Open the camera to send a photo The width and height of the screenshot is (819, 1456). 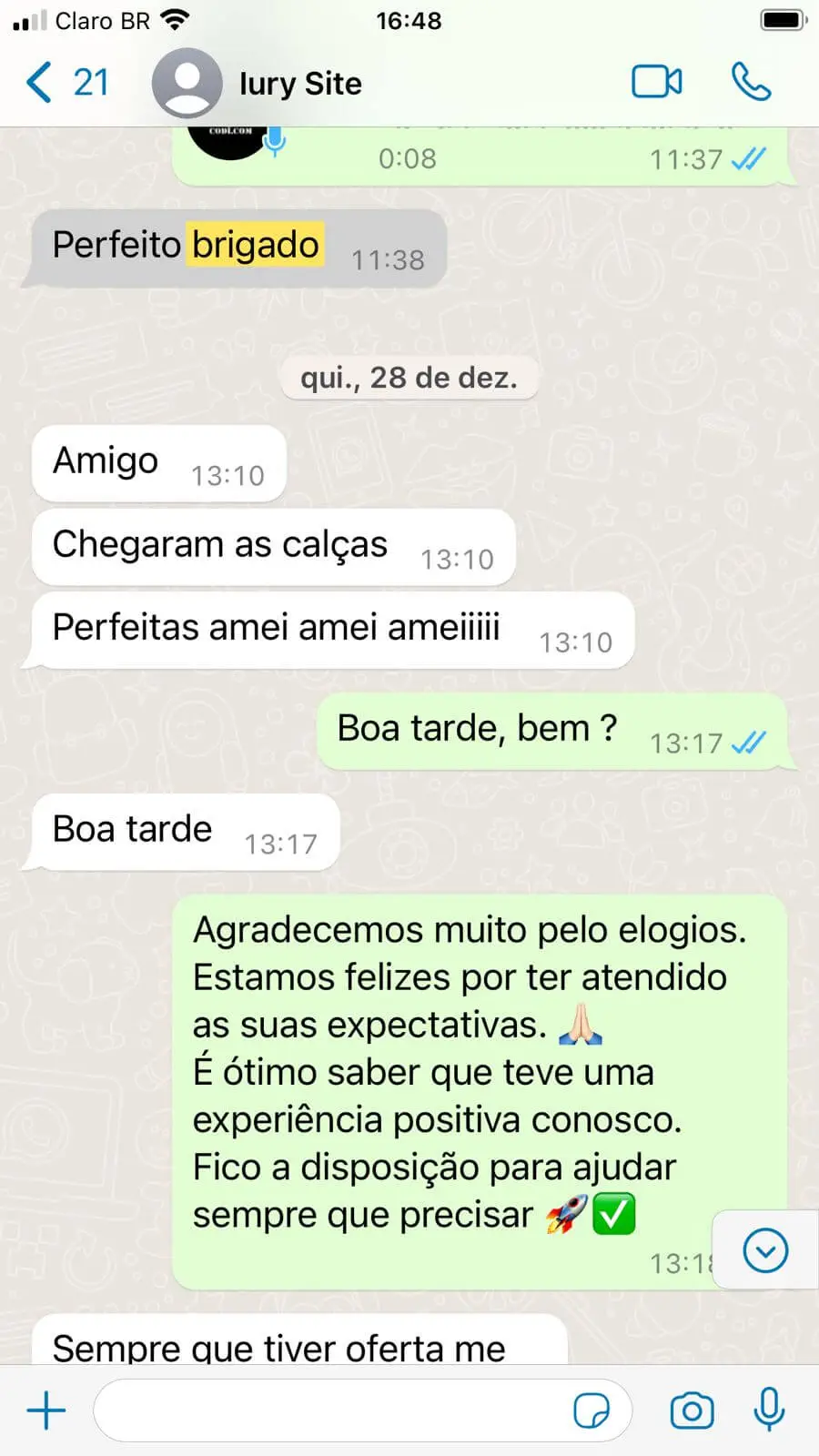[x=692, y=1410]
